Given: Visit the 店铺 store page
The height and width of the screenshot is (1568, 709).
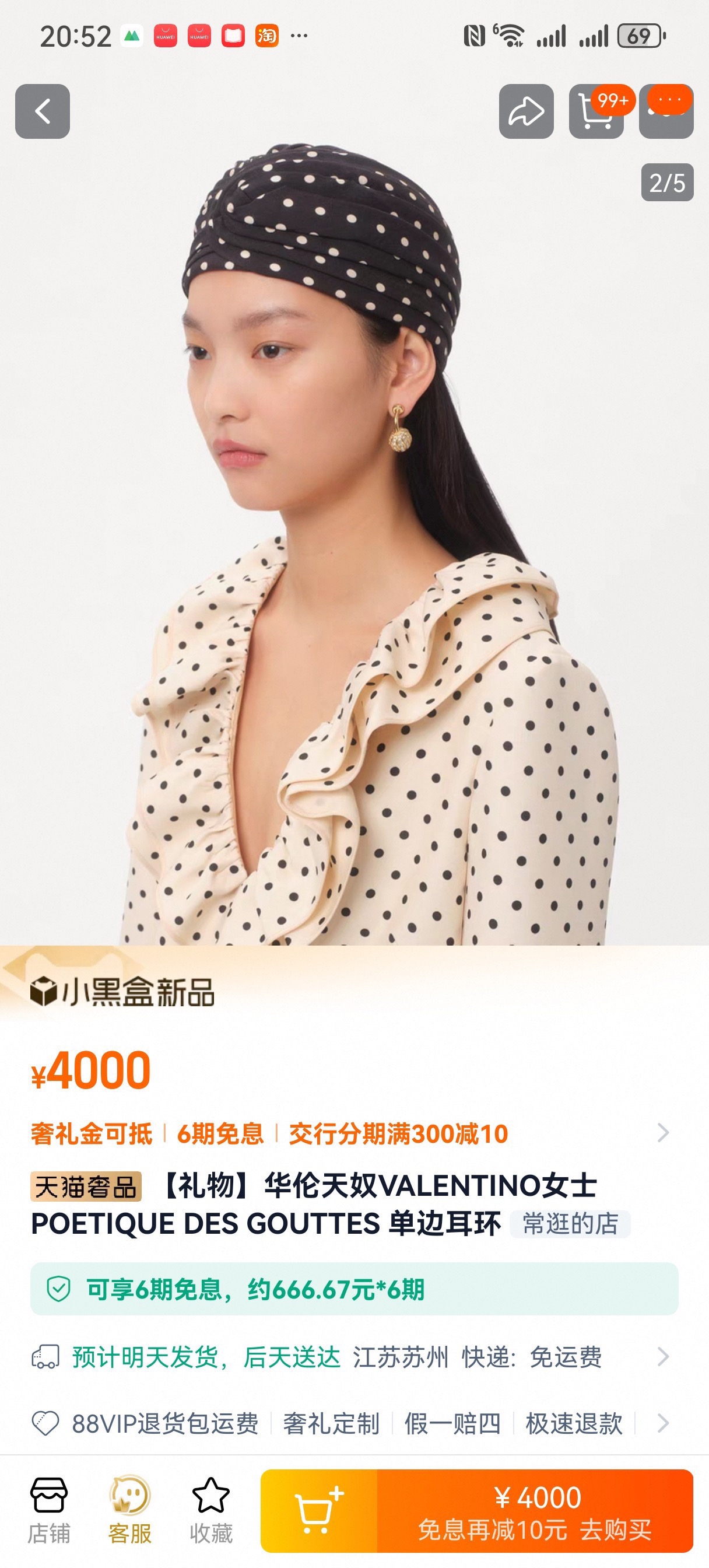Looking at the screenshot, I should click(x=49, y=1511).
